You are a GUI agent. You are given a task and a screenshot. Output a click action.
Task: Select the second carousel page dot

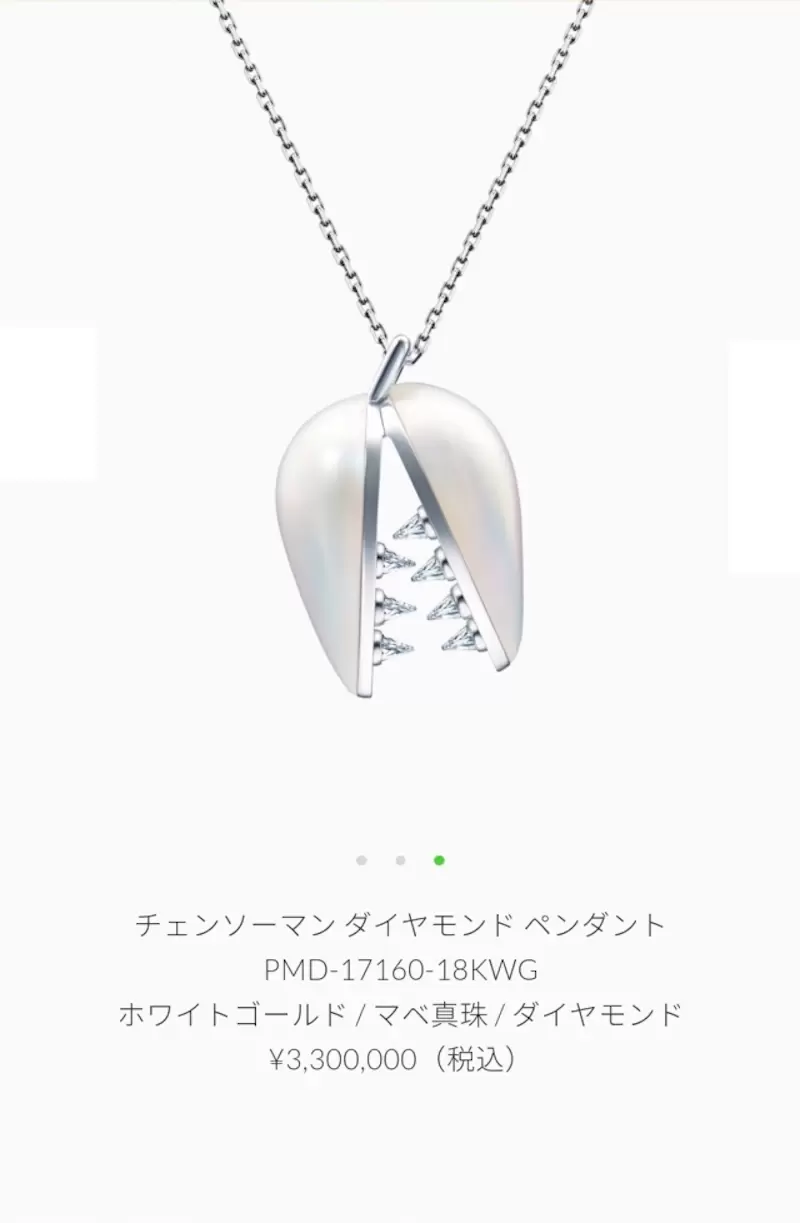pyautogui.click(x=400, y=860)
